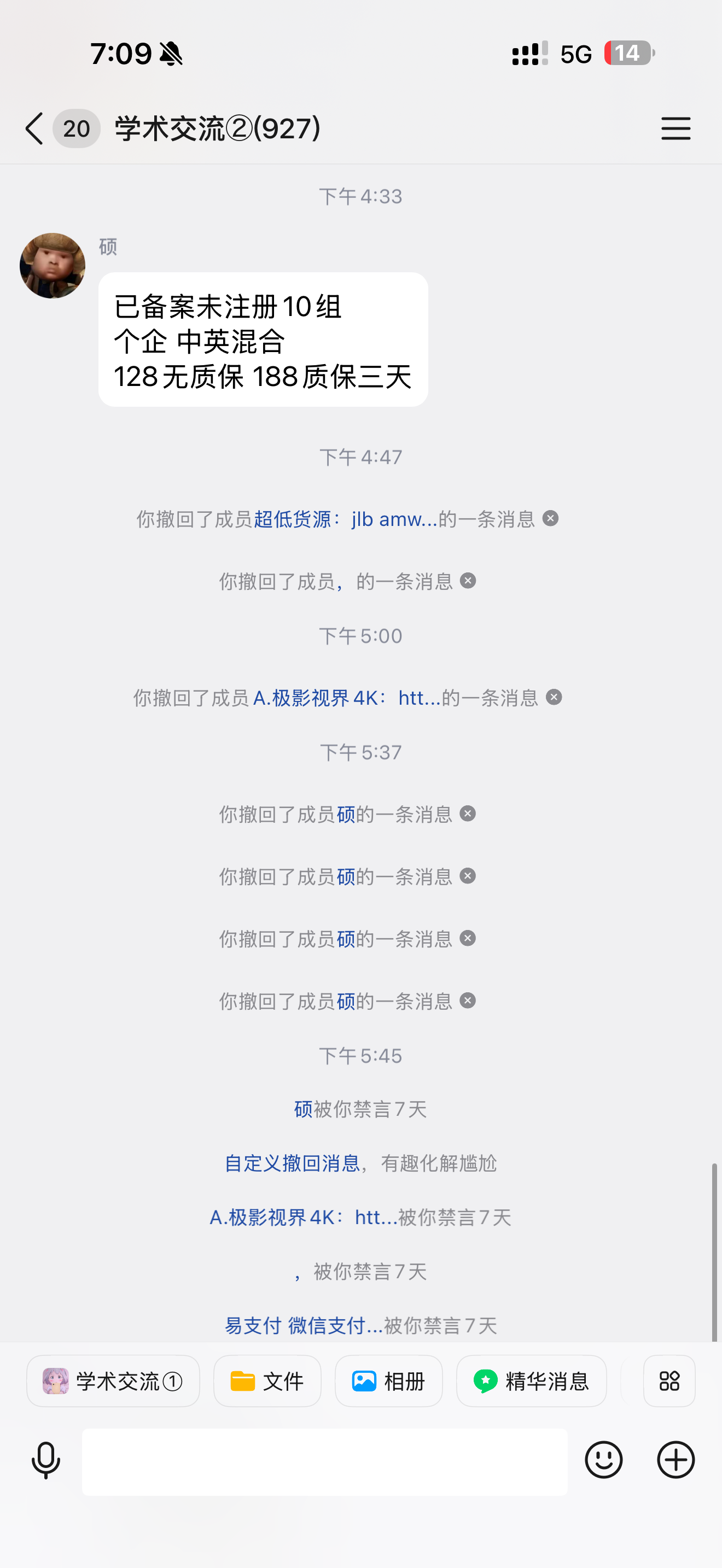The image size is (722, 1568).
Task: Open the group apps grid
Action: (x=669, y=1381)
